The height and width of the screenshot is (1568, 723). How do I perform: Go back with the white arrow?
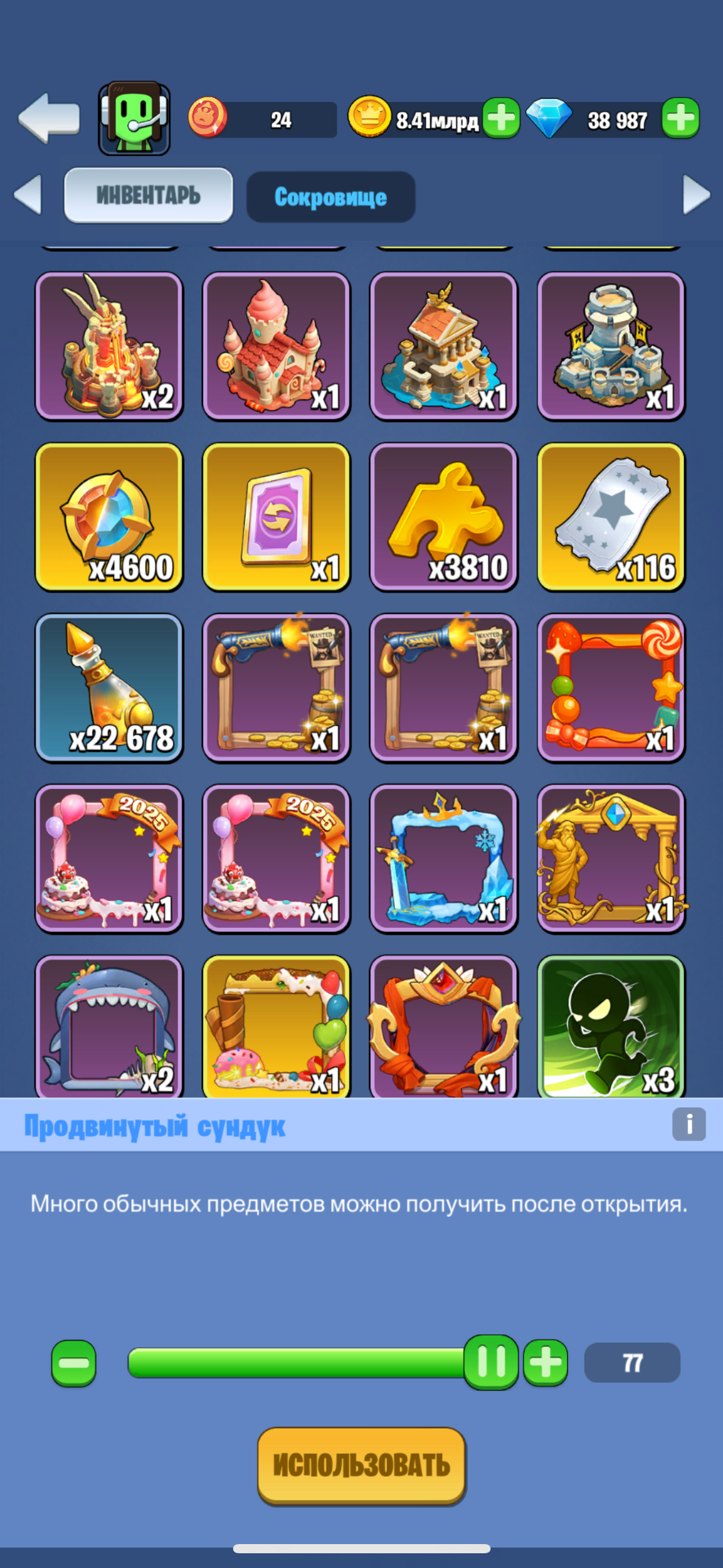49,118
